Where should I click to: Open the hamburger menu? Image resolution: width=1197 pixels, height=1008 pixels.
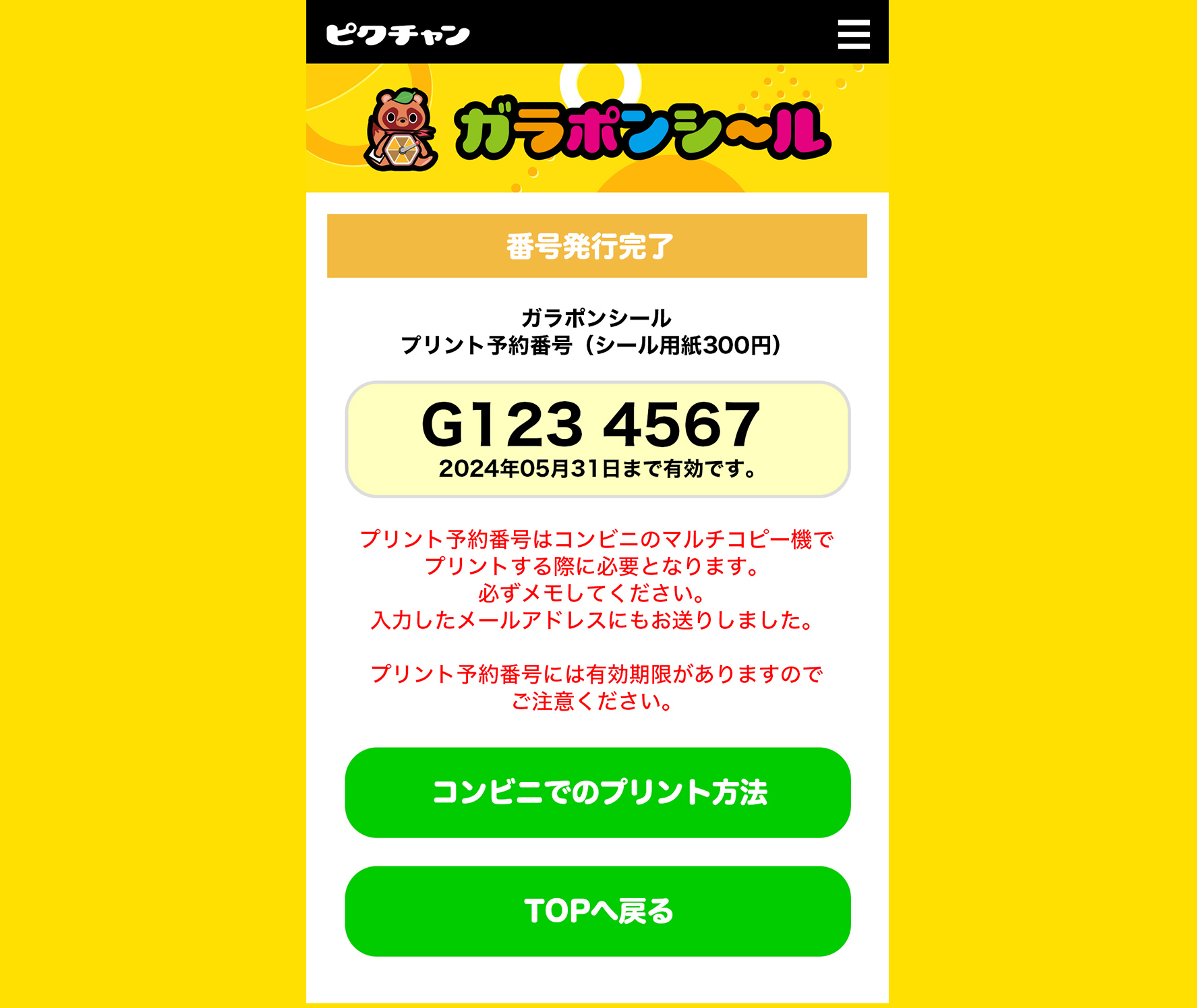pos(853,34)
